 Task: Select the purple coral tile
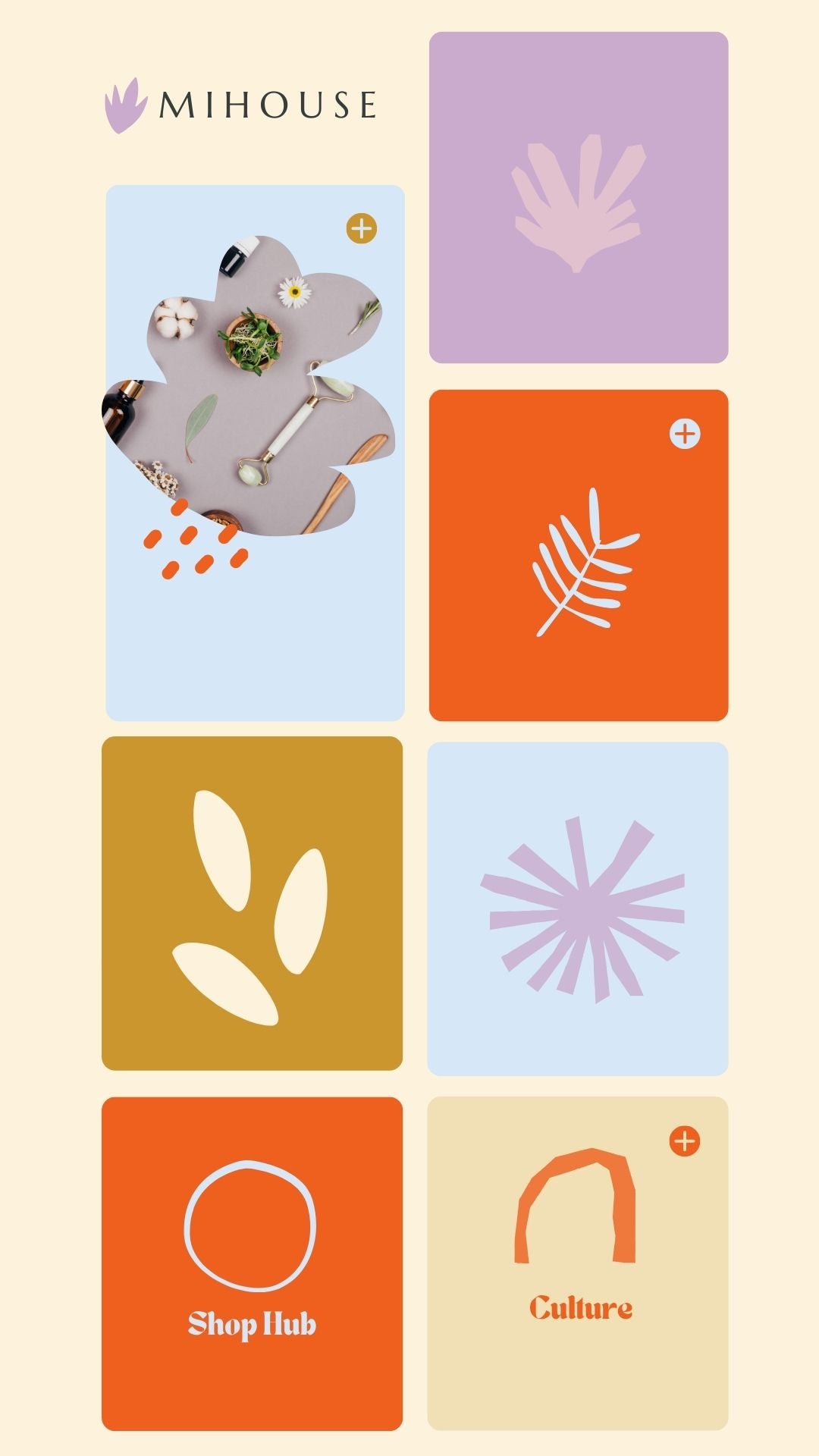point(579,197)
